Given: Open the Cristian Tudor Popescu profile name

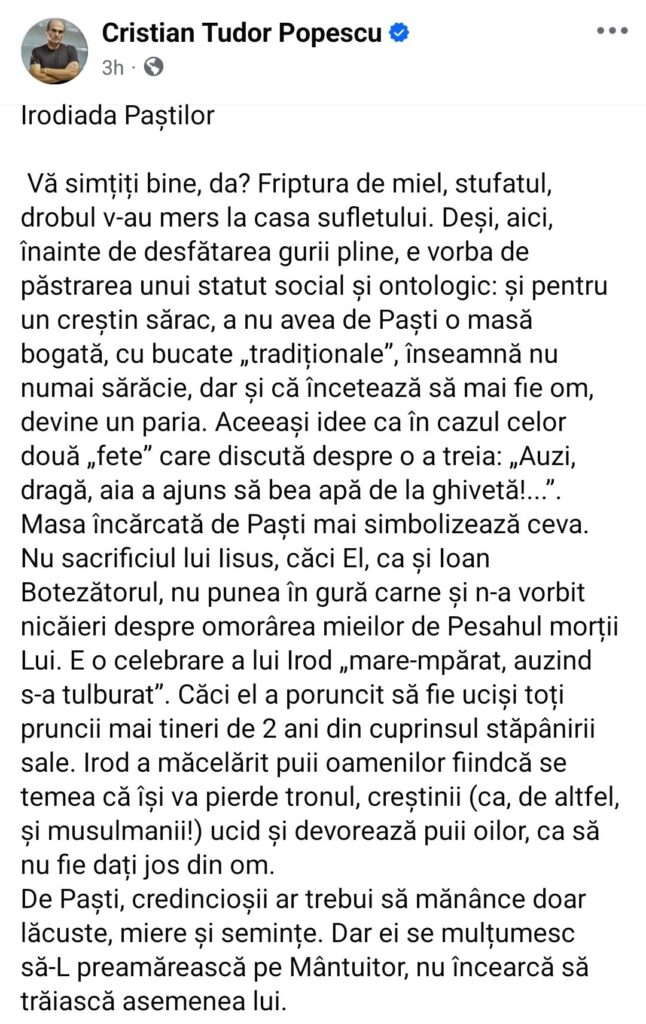Looking at the screenshot, I should coord(242,33).
